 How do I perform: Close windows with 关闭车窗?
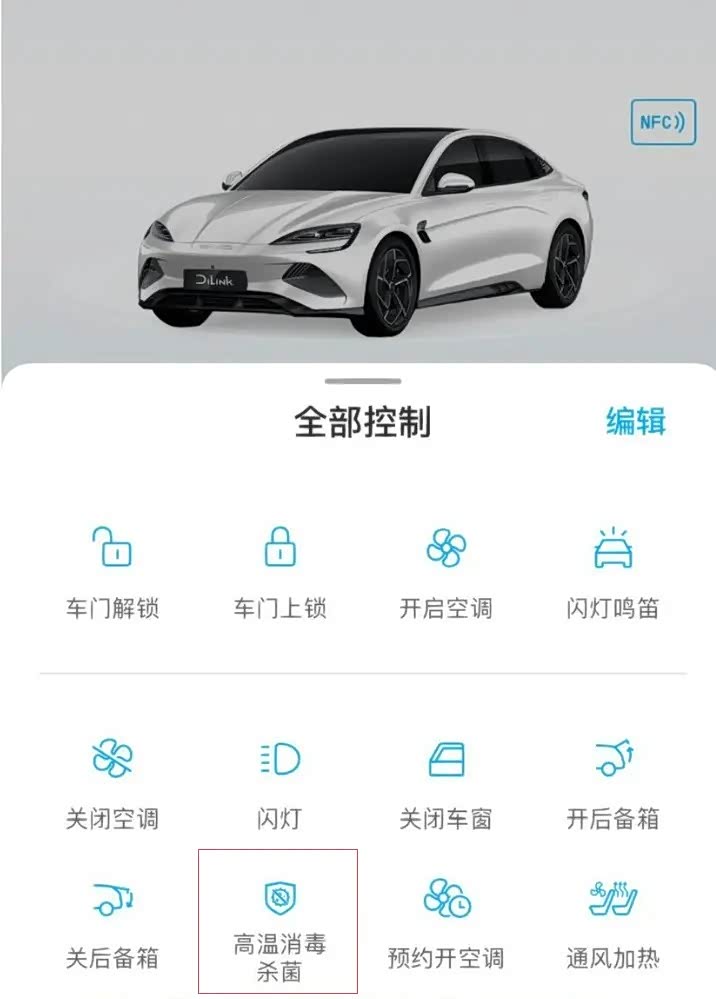tap(445, 782)
